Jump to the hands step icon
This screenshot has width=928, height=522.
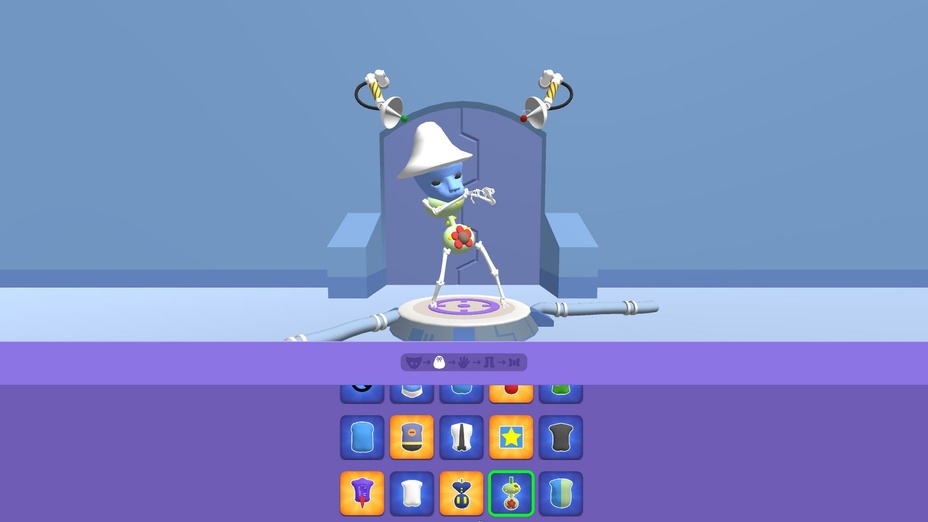pos(464,363)
